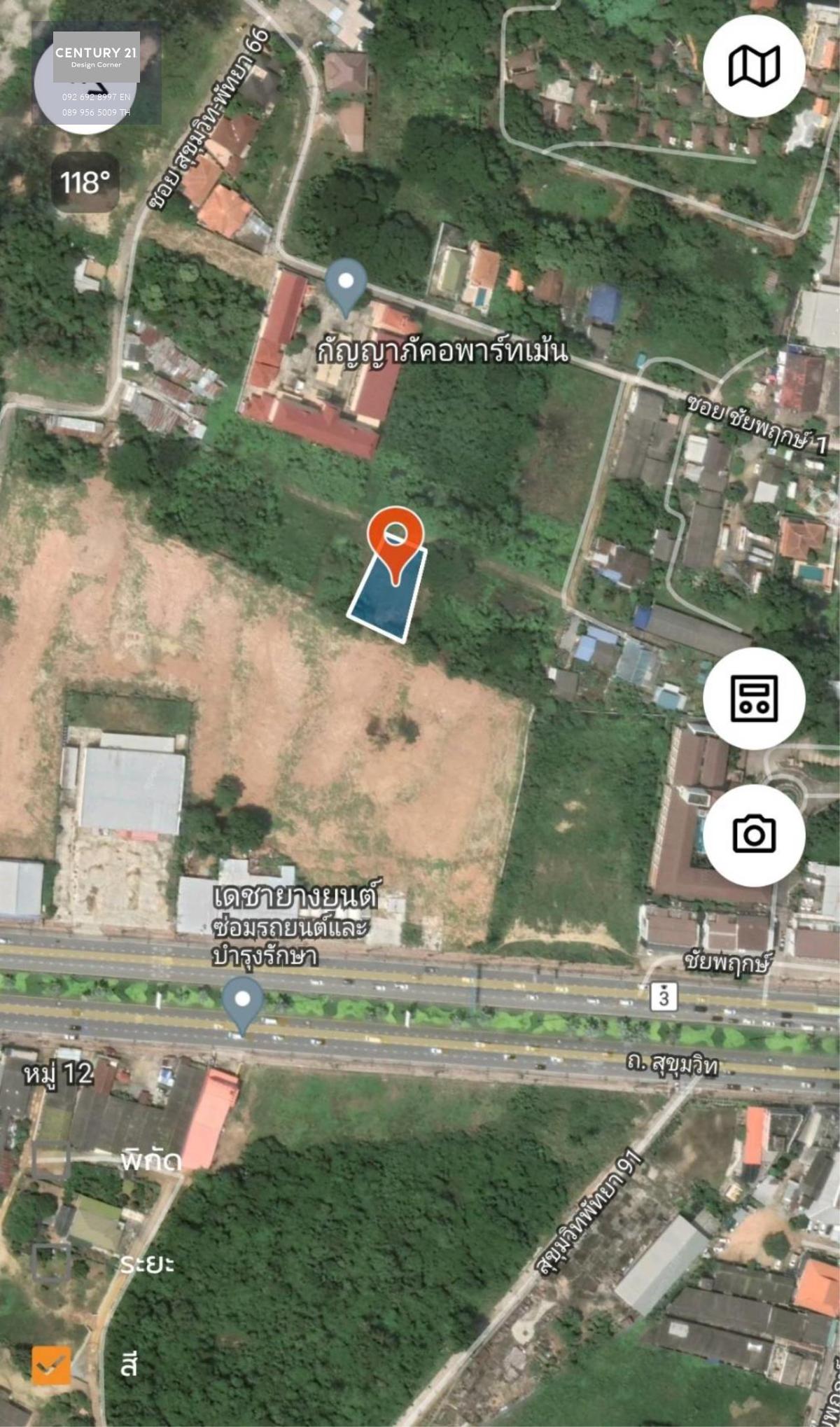Image resolution: width=840 pixels, height=1427 pixels.
Task: Uncheck the สี checkbox
Action: coord(51,1365)
